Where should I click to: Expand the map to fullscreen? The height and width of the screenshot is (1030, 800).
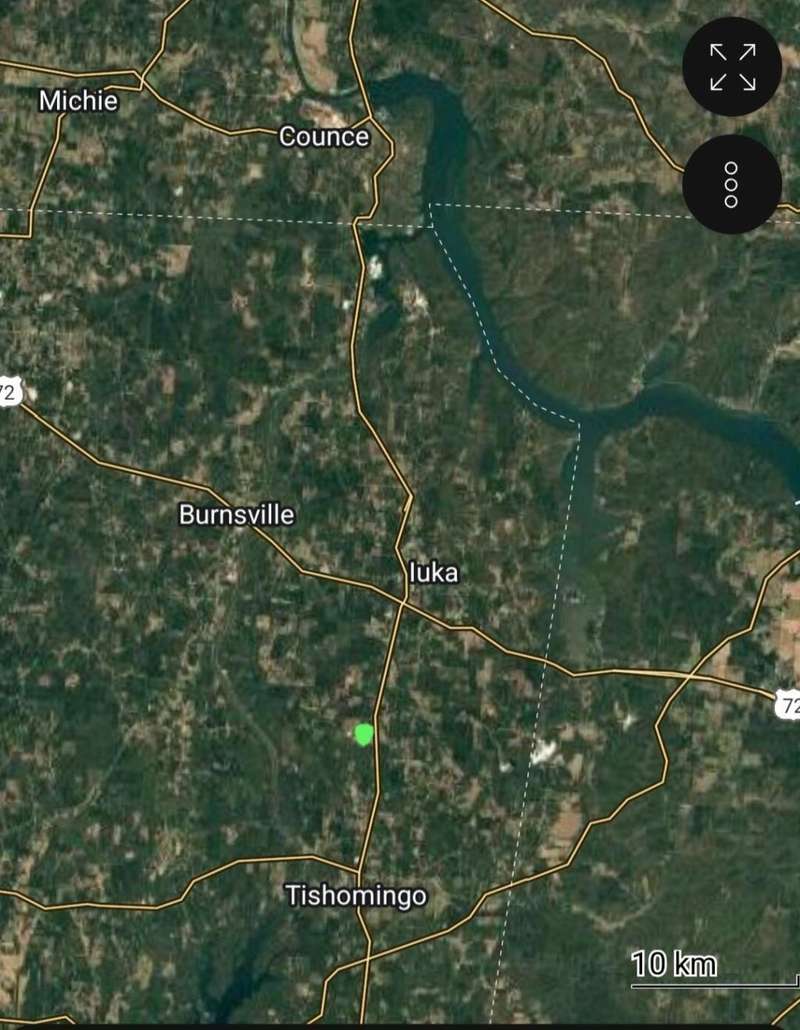tap(732, 67)
